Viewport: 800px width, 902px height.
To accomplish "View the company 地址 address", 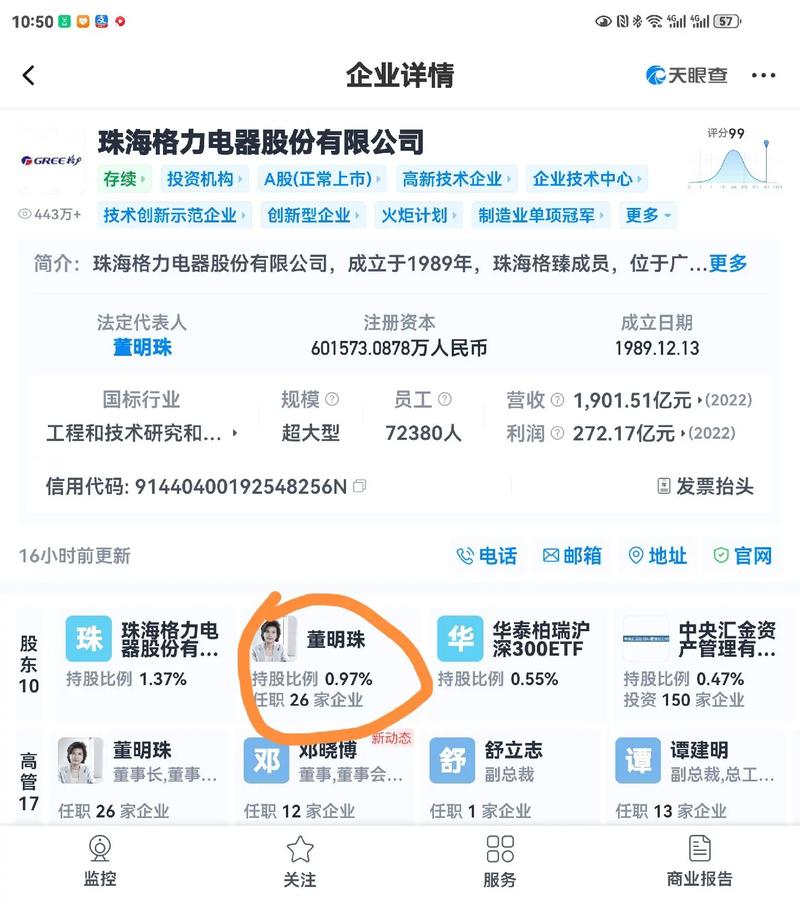I will point(658,556).
